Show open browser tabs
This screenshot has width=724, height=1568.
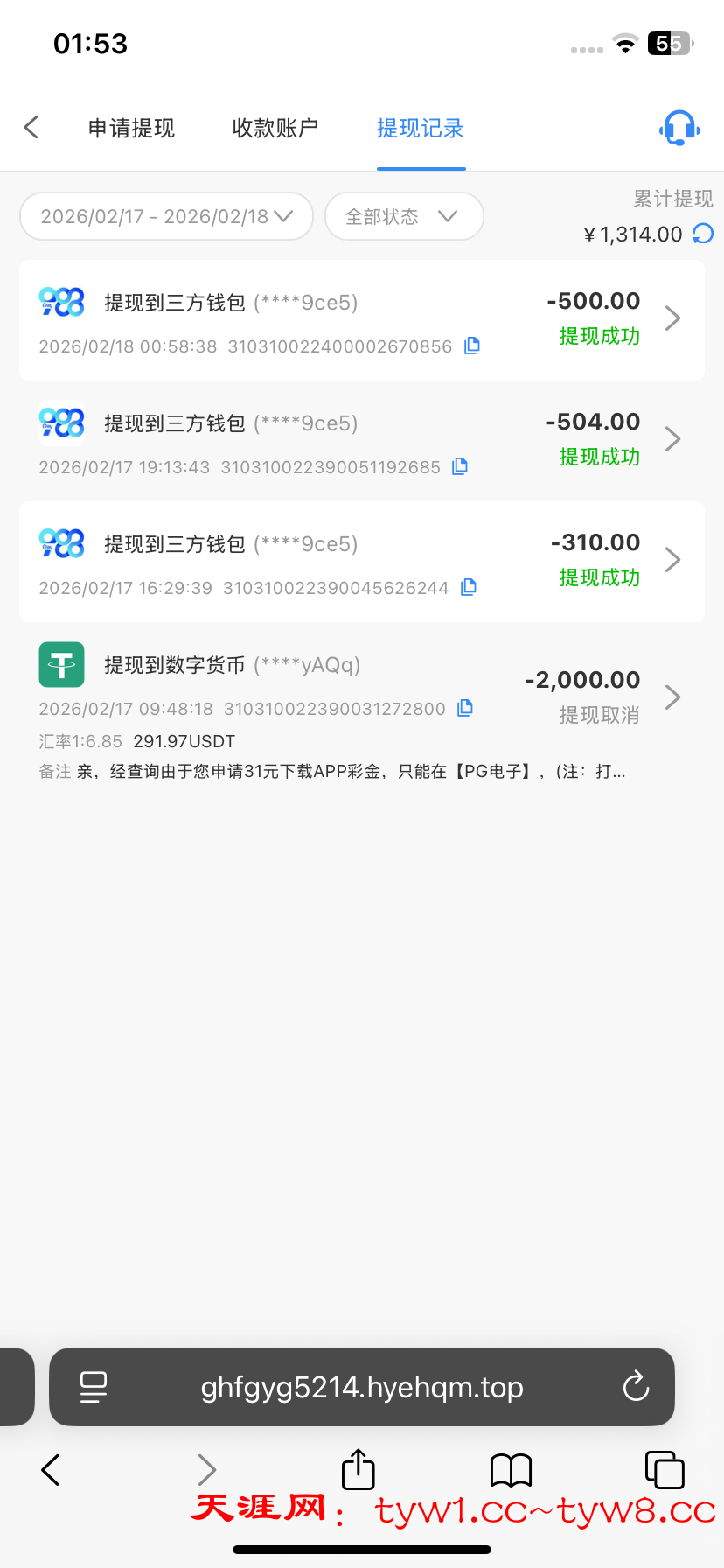(664, 1469)
